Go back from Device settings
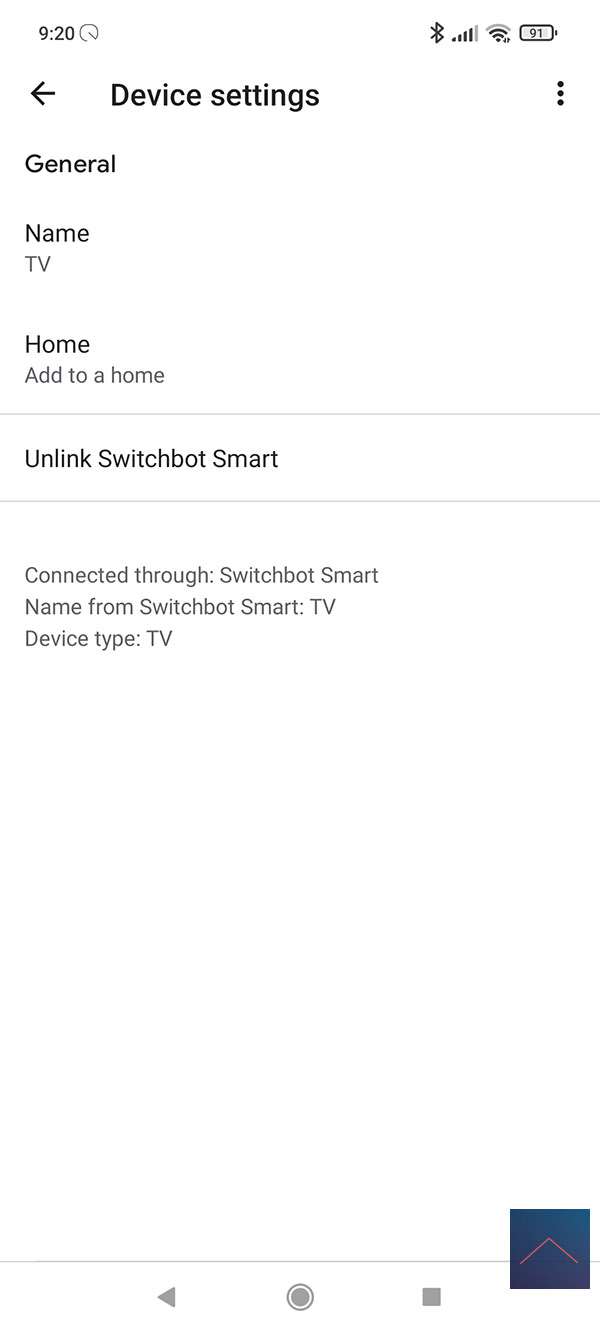Viewport: 600px width, 1333px height. click(x=43, y=94)
